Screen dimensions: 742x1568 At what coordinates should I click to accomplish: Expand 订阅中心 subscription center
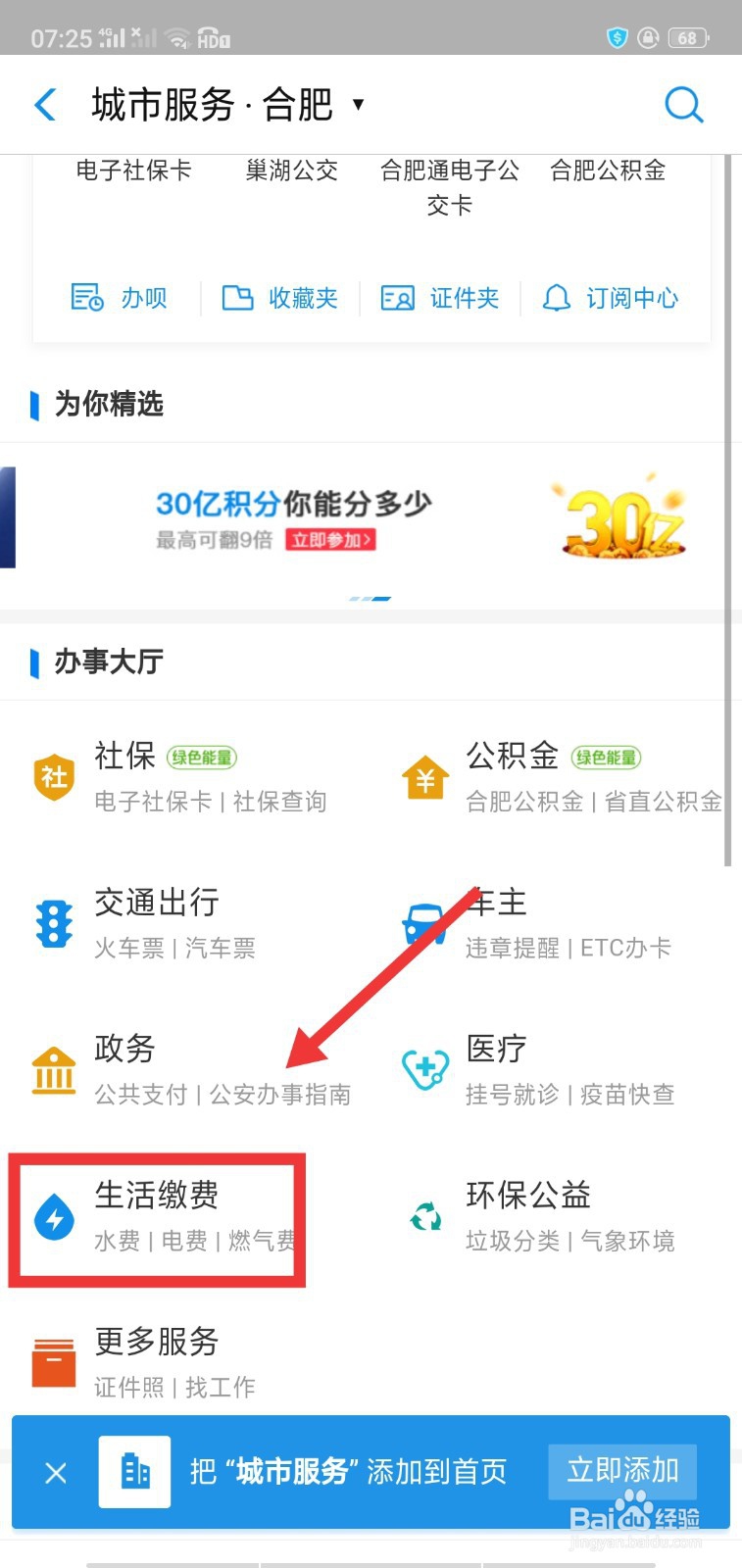610,299
